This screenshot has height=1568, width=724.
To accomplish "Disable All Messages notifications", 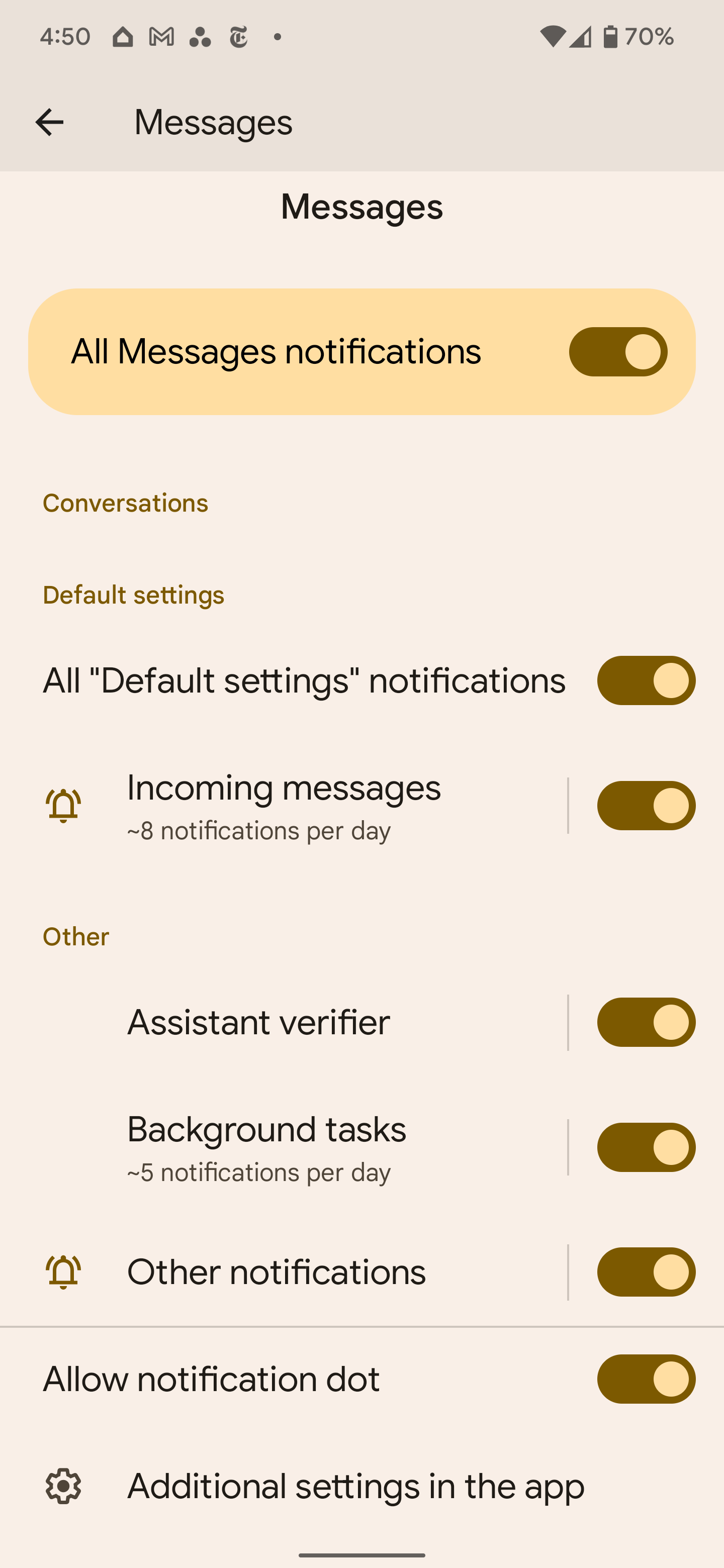I will [x=618, y=352].
